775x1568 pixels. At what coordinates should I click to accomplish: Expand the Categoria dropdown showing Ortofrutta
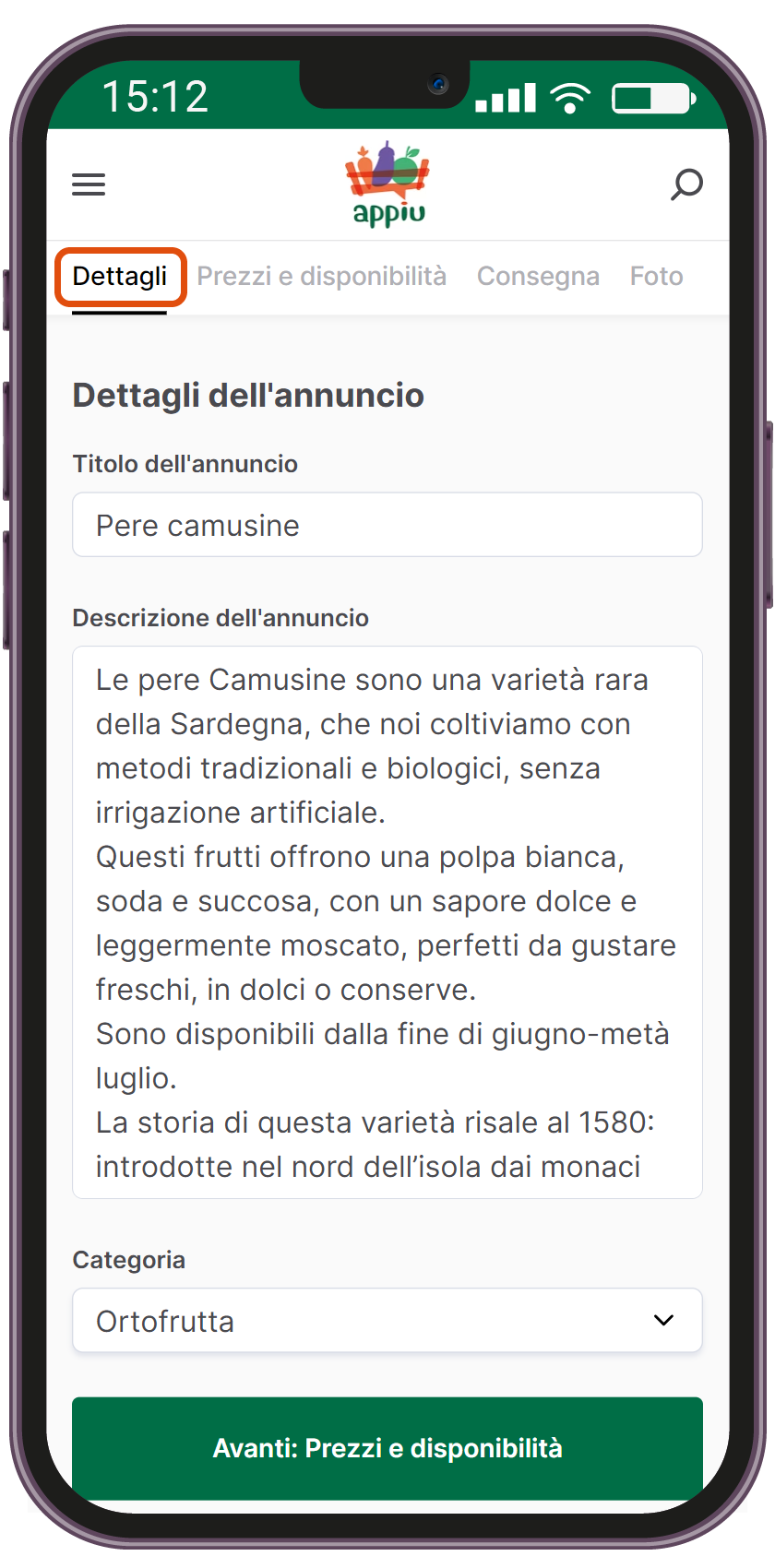pos(387,1321)
